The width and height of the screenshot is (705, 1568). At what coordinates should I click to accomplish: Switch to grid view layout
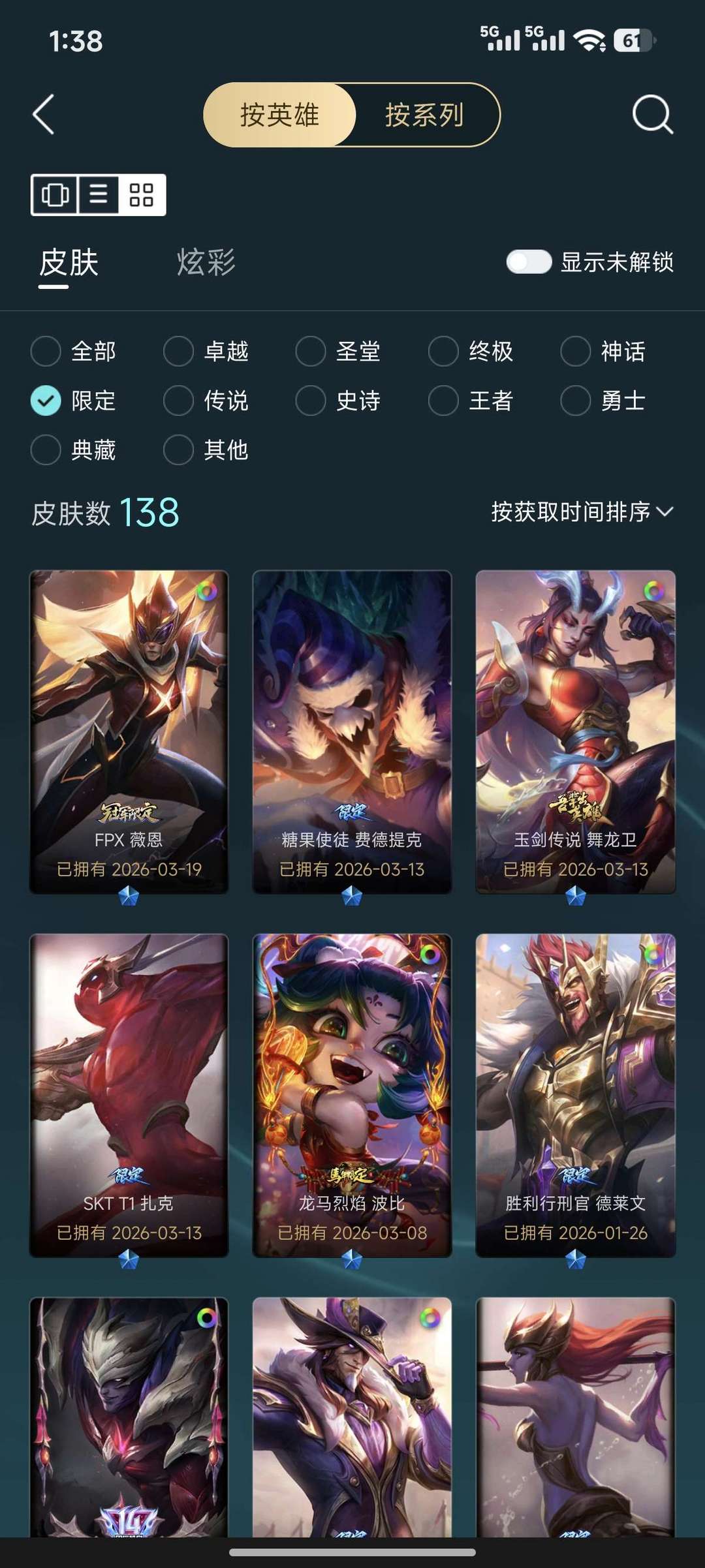click(142, 194)
